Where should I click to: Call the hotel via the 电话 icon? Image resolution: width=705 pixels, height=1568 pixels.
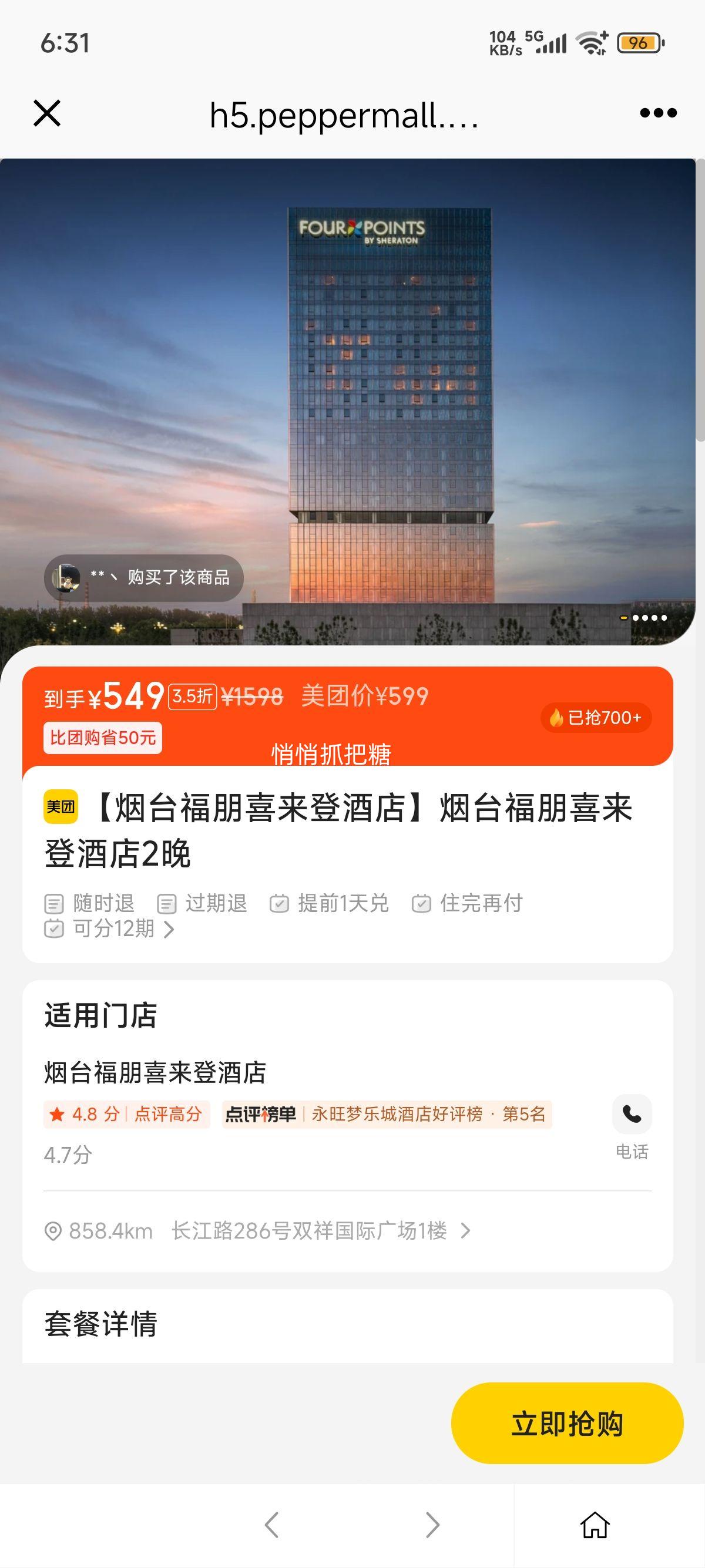pos(632,1115)
